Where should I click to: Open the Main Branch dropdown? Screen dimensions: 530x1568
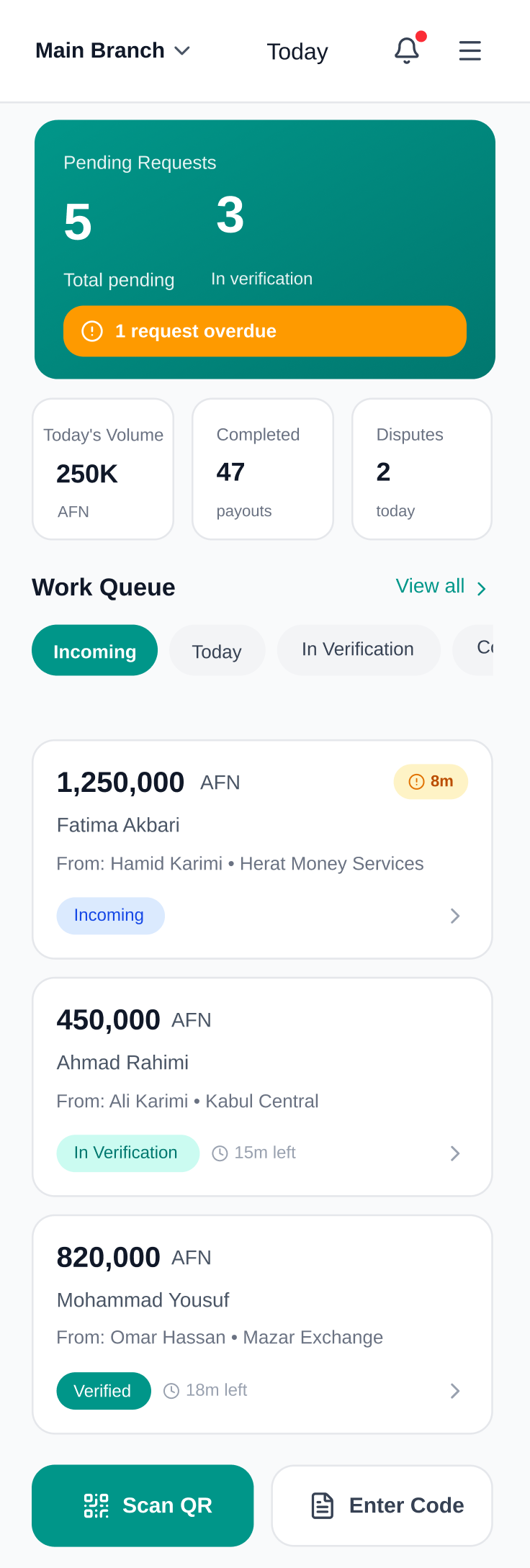coord(113,51)
